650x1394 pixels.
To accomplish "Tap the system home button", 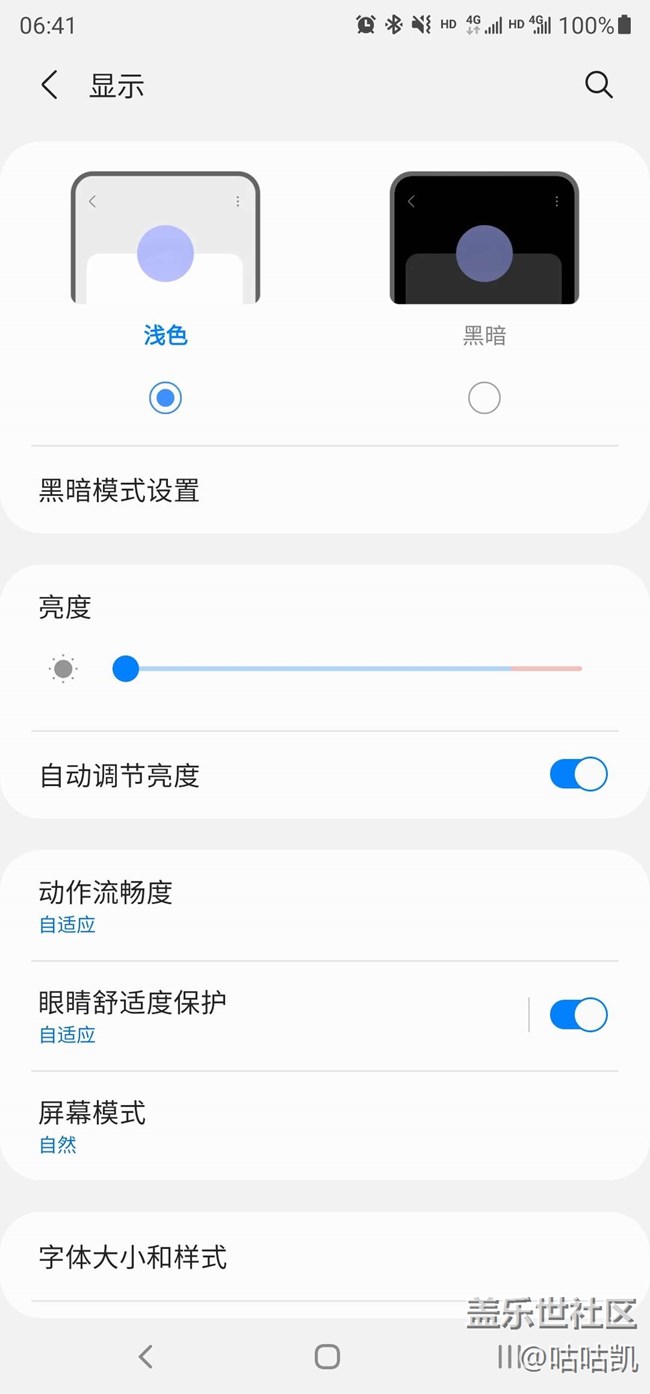I will click(327, 1356).
